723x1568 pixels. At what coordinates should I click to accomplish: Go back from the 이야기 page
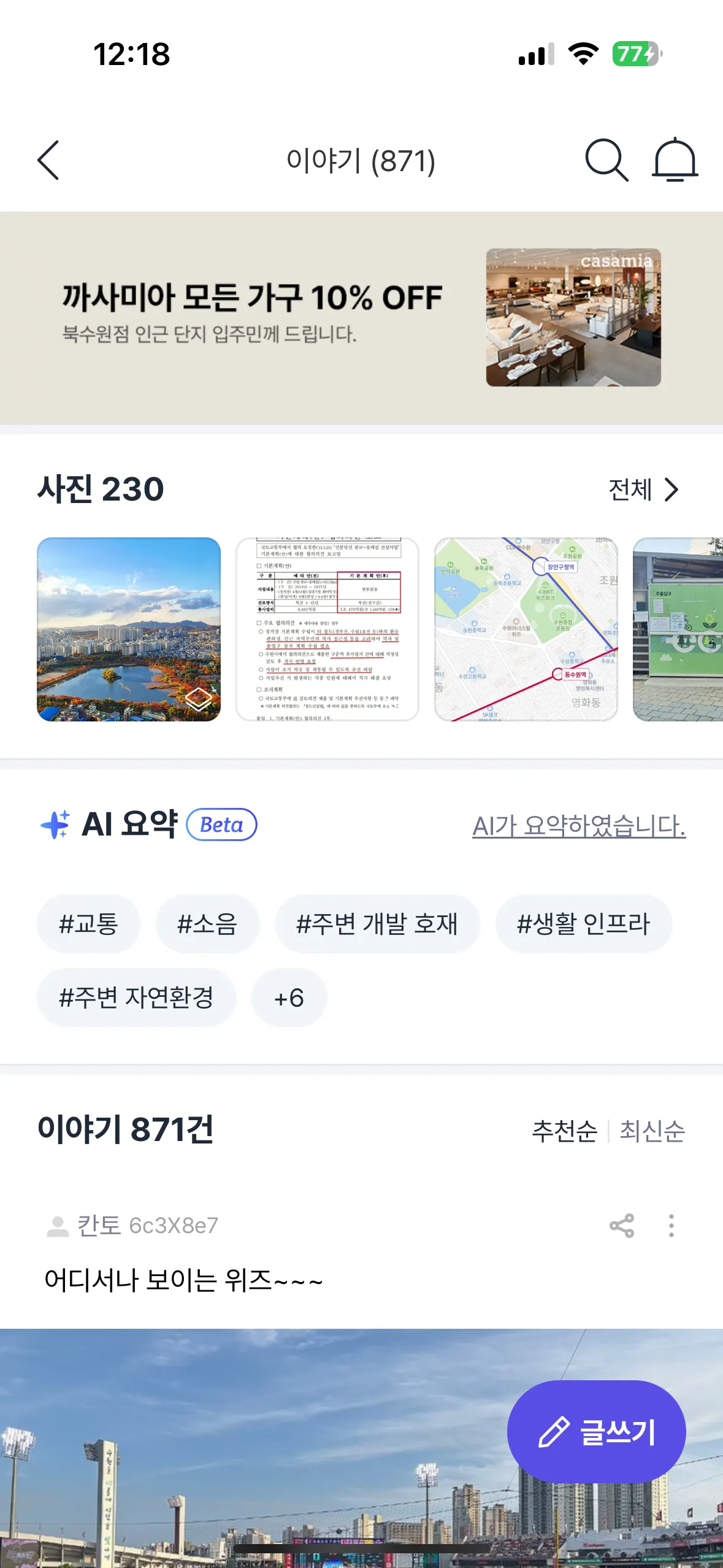48,160
